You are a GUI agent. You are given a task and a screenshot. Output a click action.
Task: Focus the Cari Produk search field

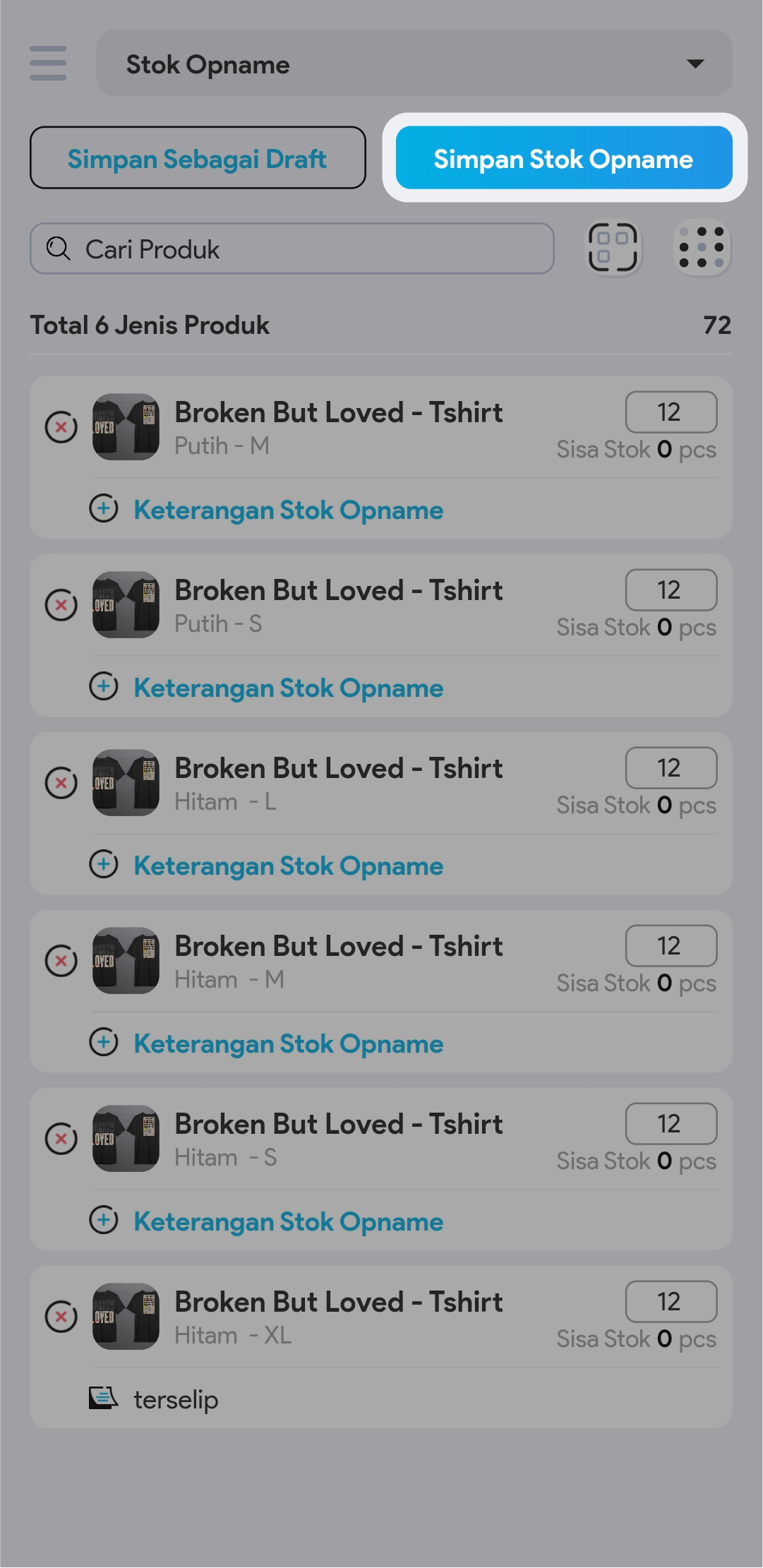click(x=292, y=249)
